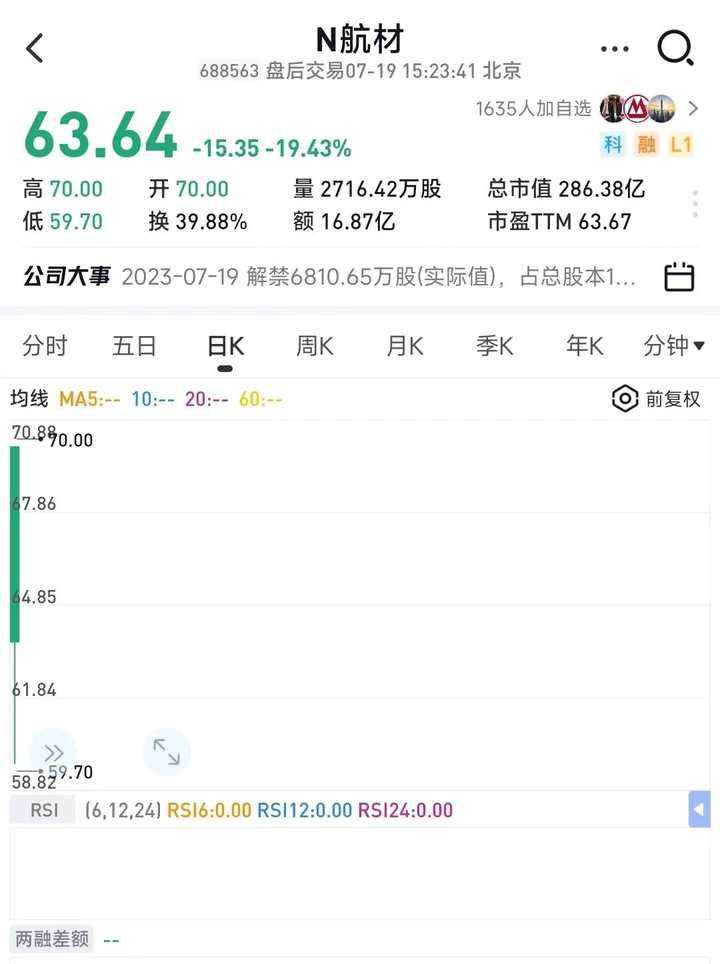Expand more quote details via vertical dots

click(695, 204)
